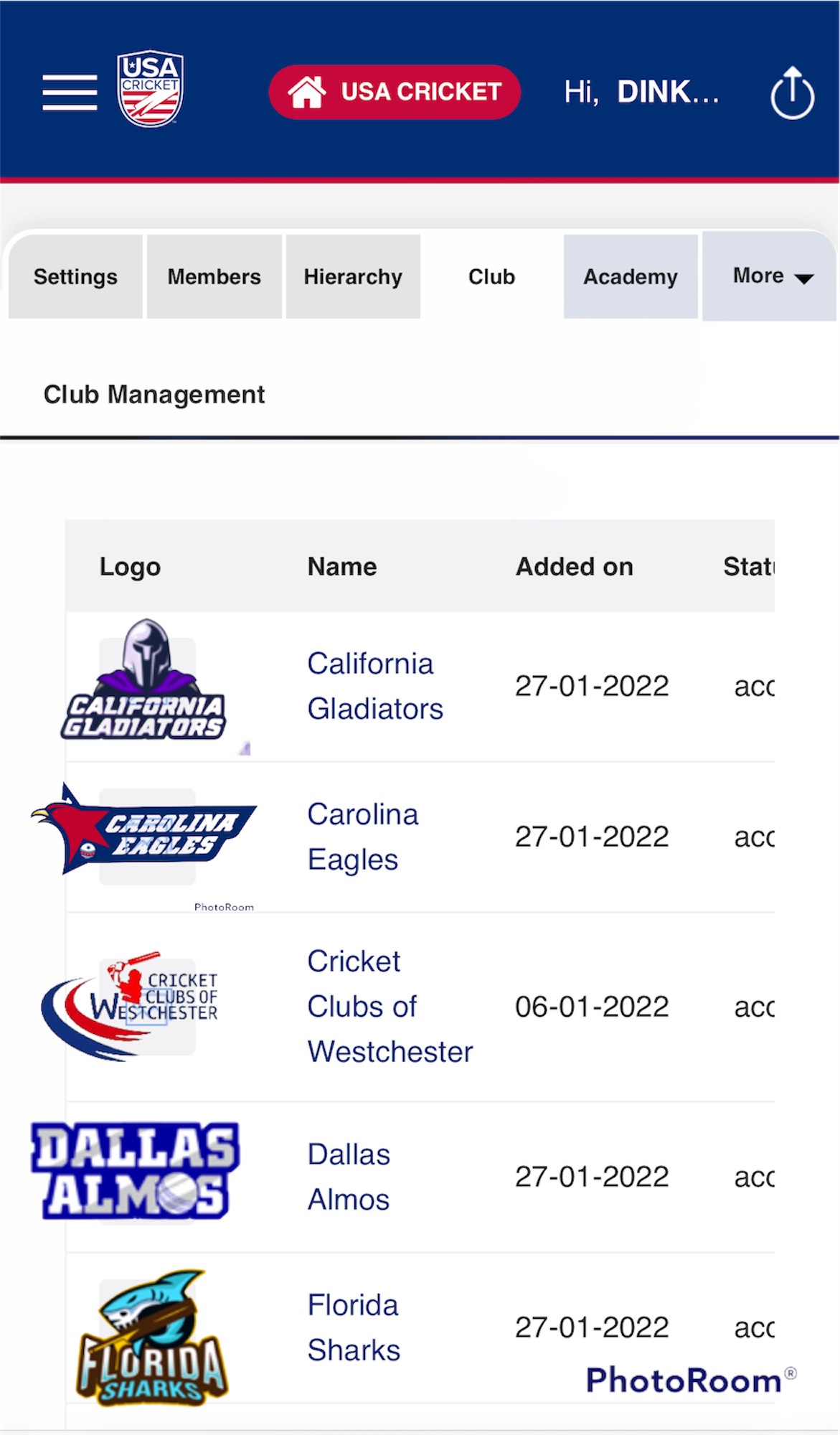The image size is (840, 1435).
Task: Switch to the Settings tab
Action: 75,276
